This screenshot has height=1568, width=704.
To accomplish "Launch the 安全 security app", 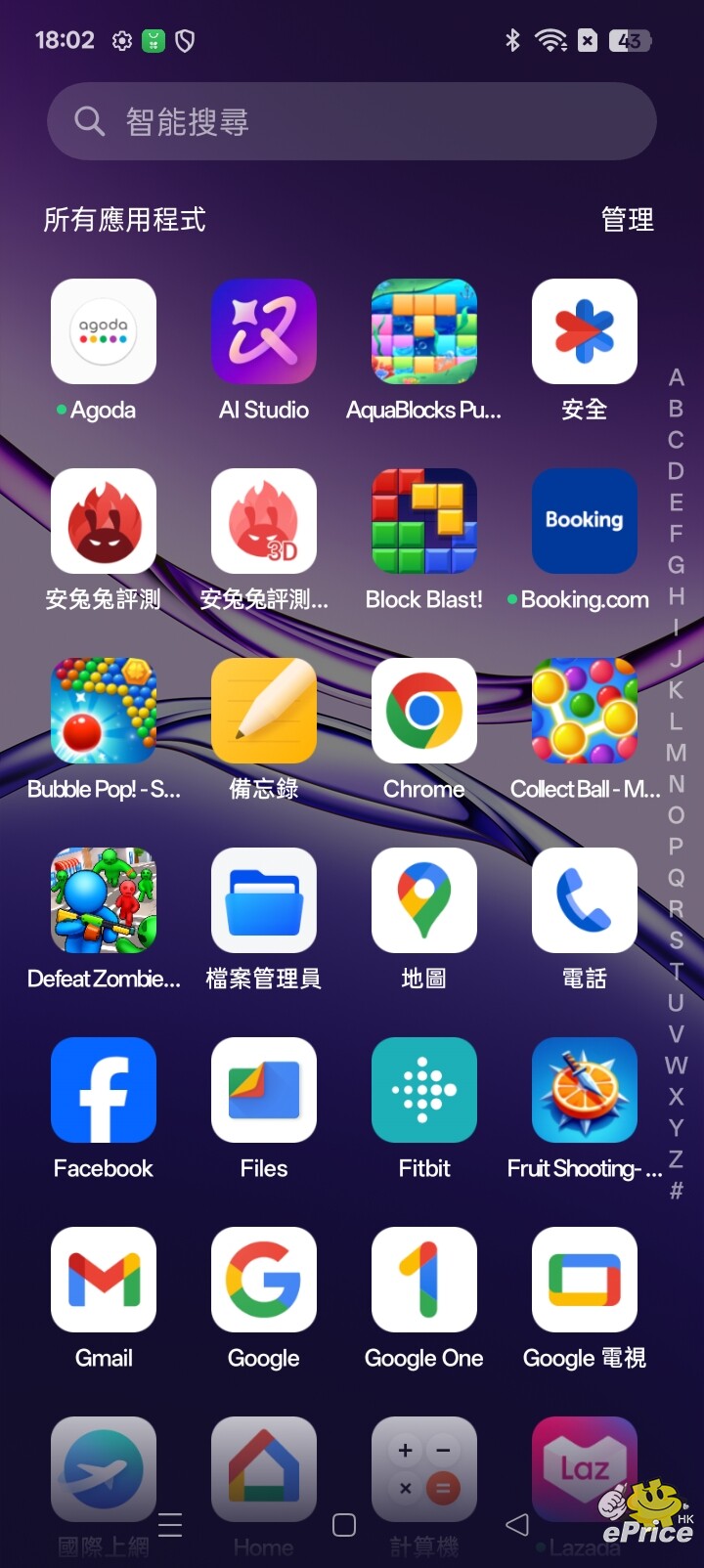I will [x=585, y=332].
